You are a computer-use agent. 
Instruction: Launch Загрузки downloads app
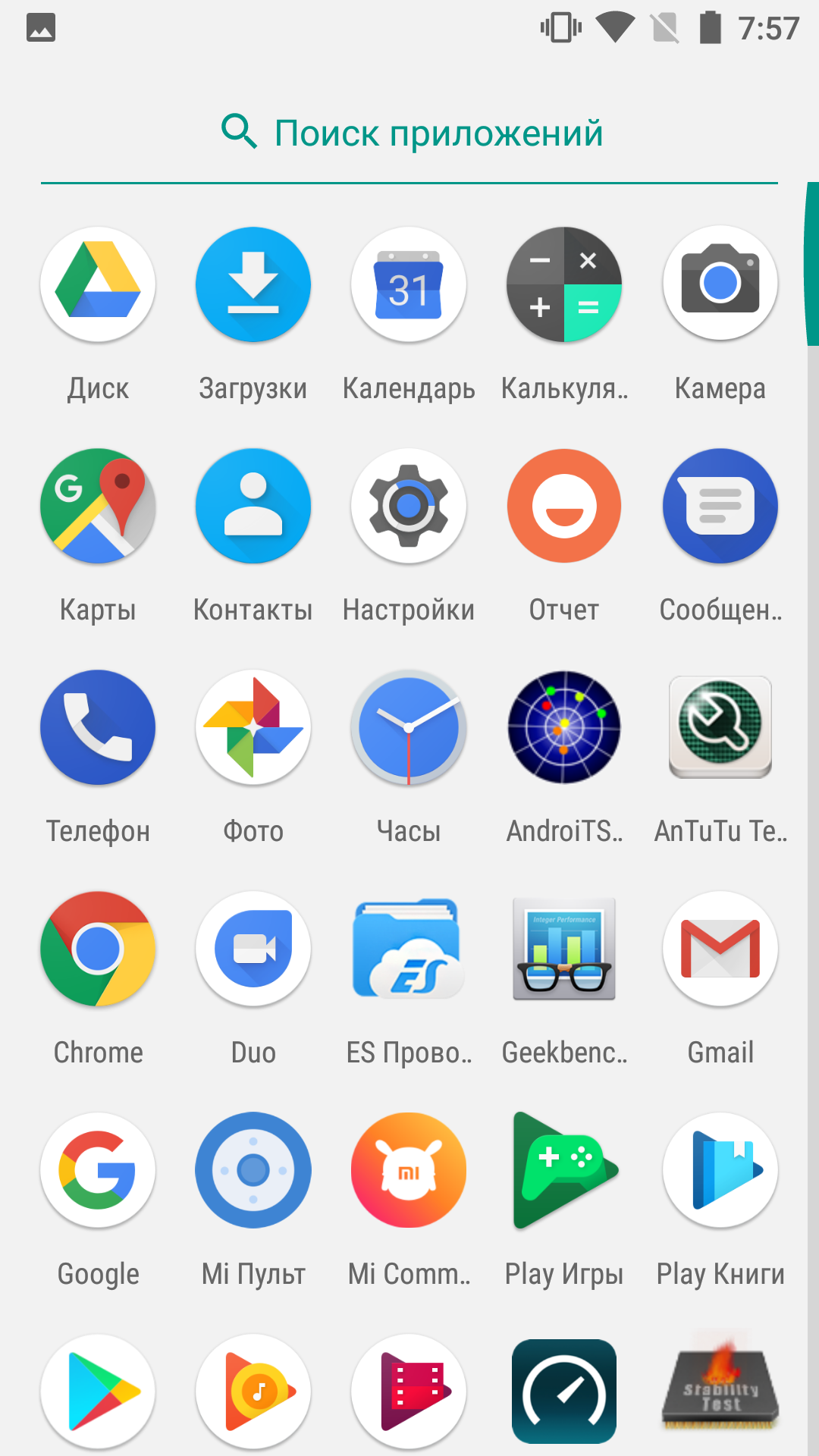point(253,284)
